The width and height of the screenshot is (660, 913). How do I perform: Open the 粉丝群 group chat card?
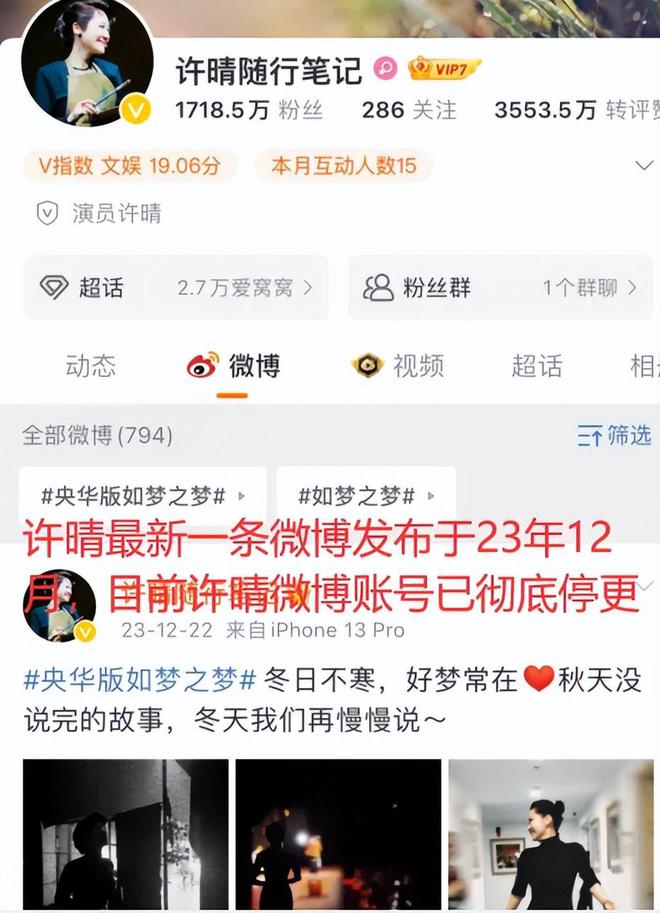[500, 288]
